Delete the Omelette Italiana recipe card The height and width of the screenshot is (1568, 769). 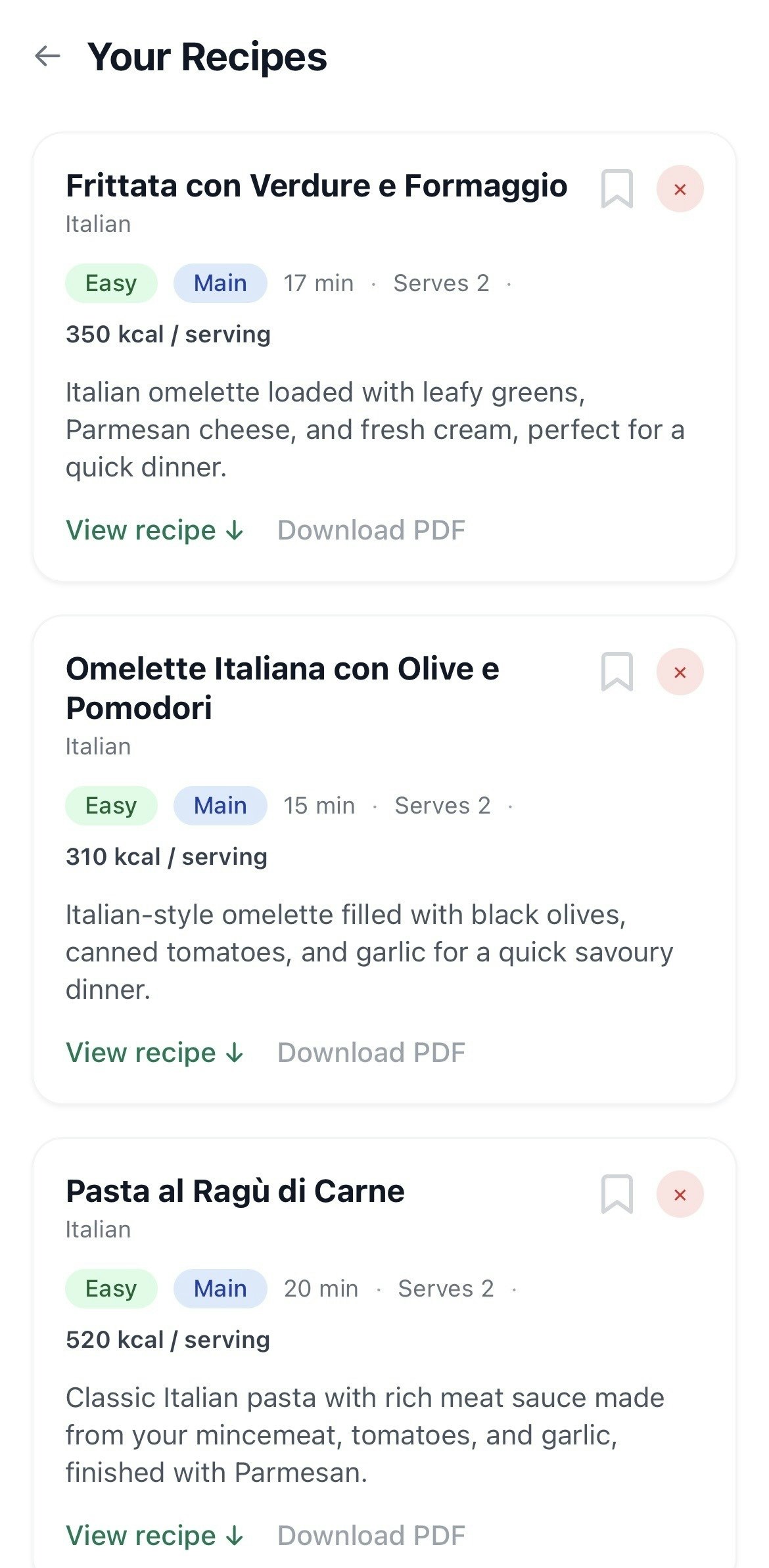point(680,672)
